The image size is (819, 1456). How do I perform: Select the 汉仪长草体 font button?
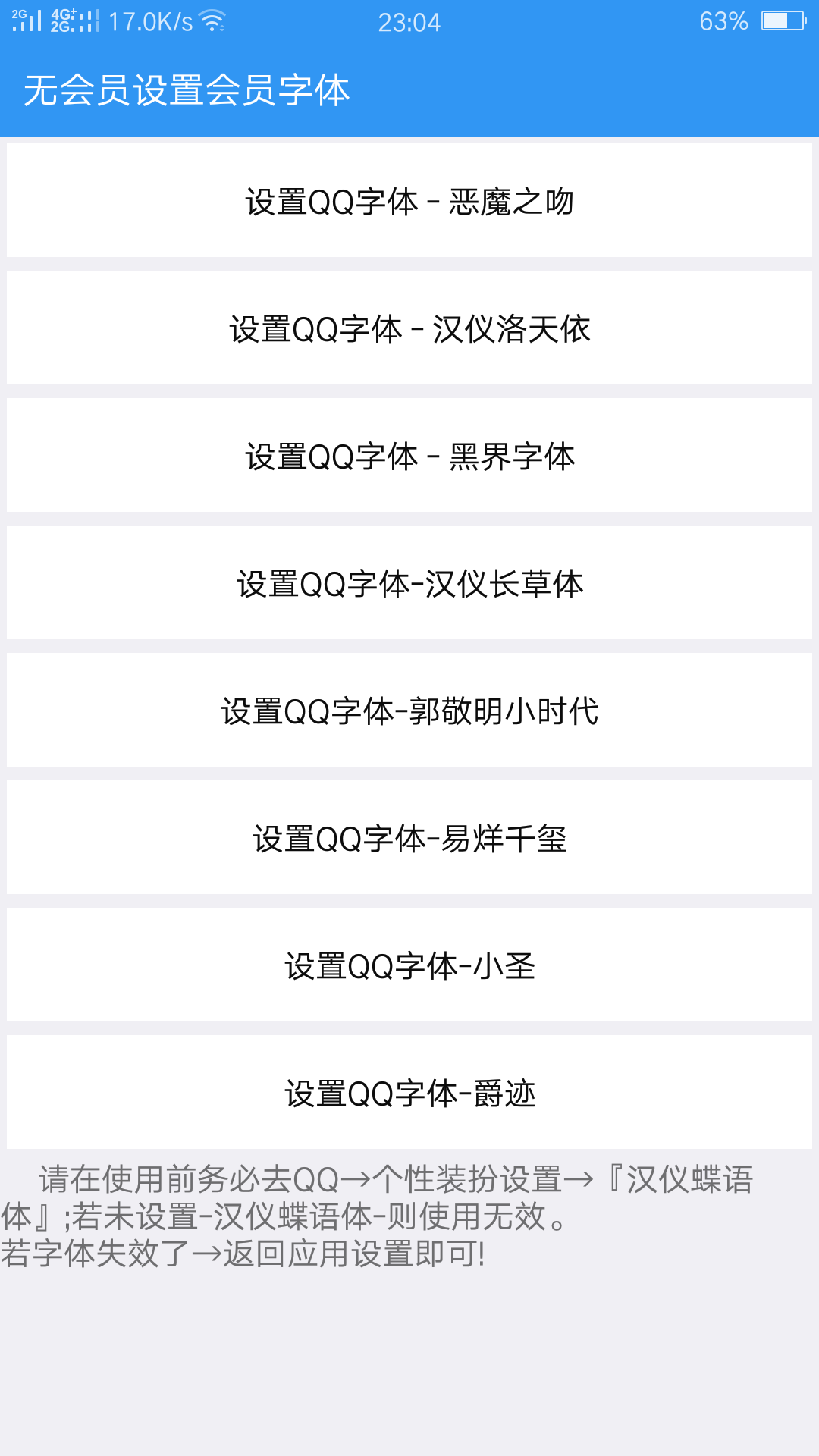(409, 583)
